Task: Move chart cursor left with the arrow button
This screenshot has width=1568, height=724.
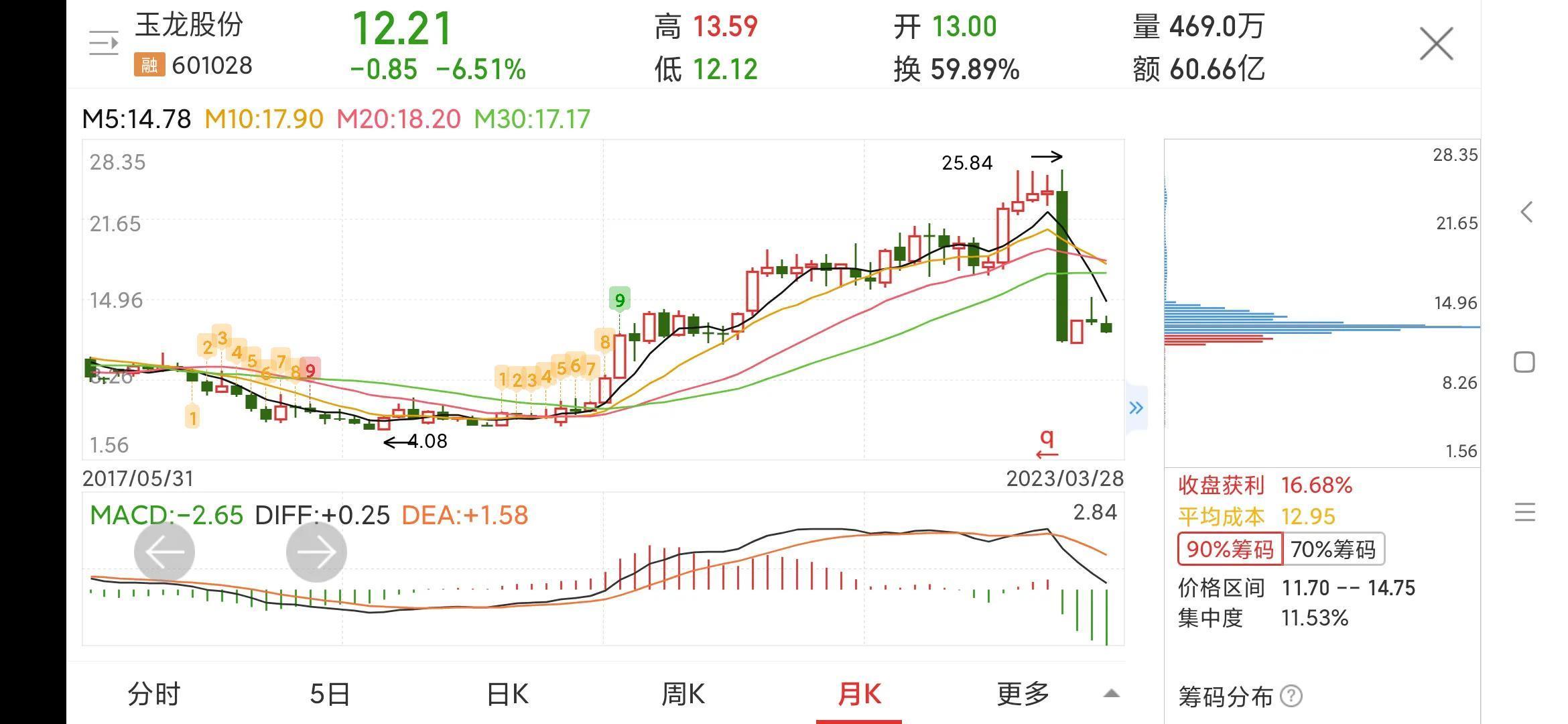Action: pyautogui.click(x=164, y=552)
